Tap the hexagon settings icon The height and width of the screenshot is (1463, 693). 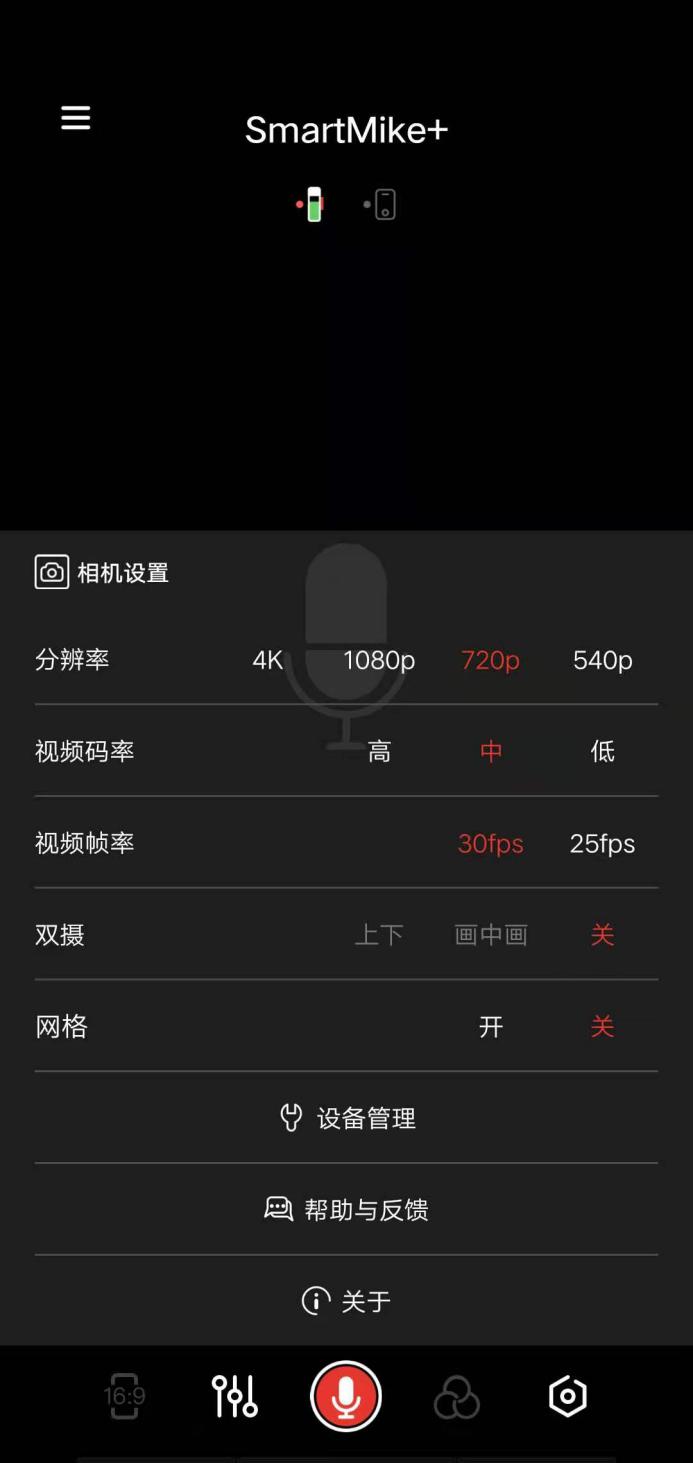(x=567, y=1396)
